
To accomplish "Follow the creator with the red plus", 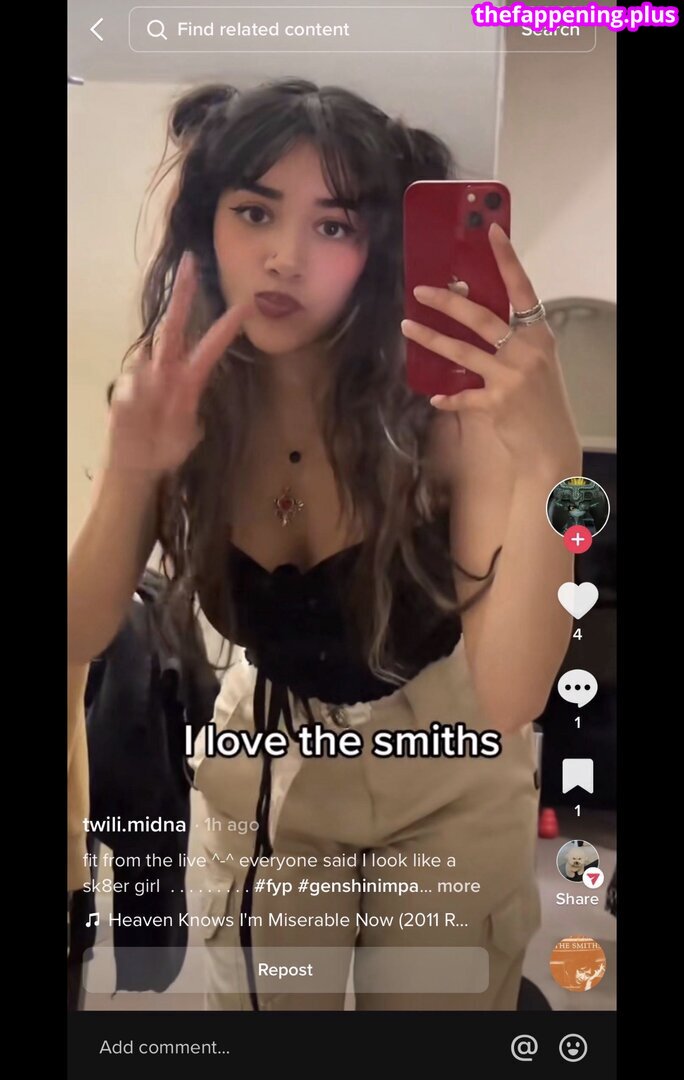I will pos(577,541).
